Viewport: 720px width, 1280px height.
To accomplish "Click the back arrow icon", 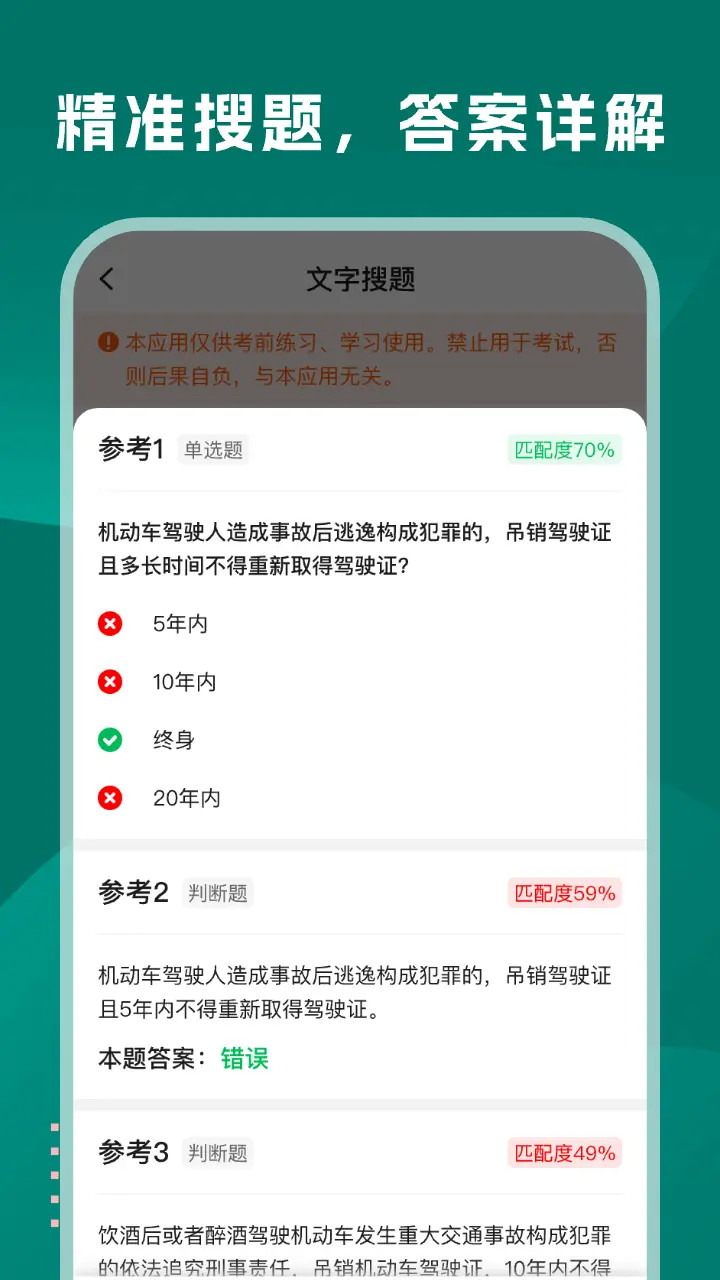I will (107, 280).
